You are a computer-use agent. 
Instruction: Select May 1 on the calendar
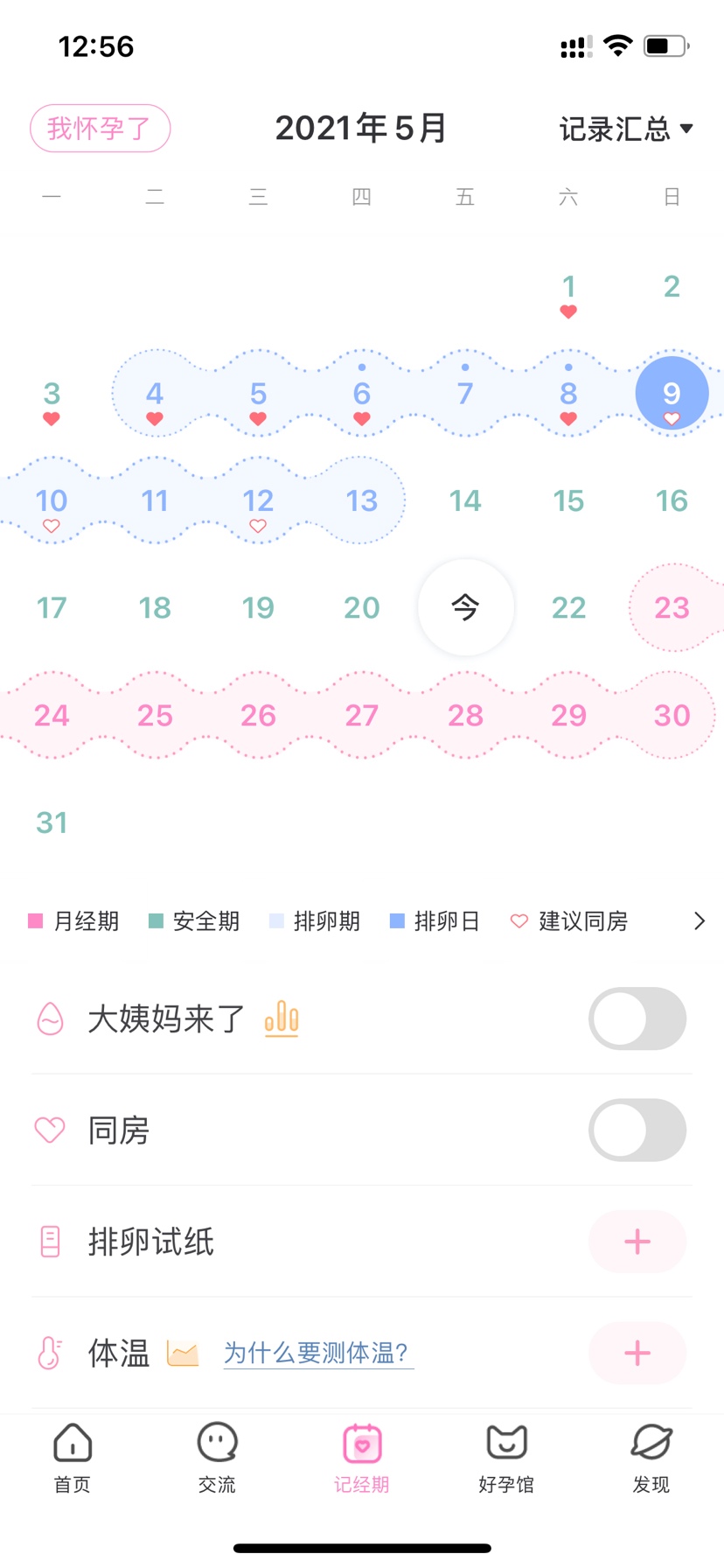coord(568,287)
